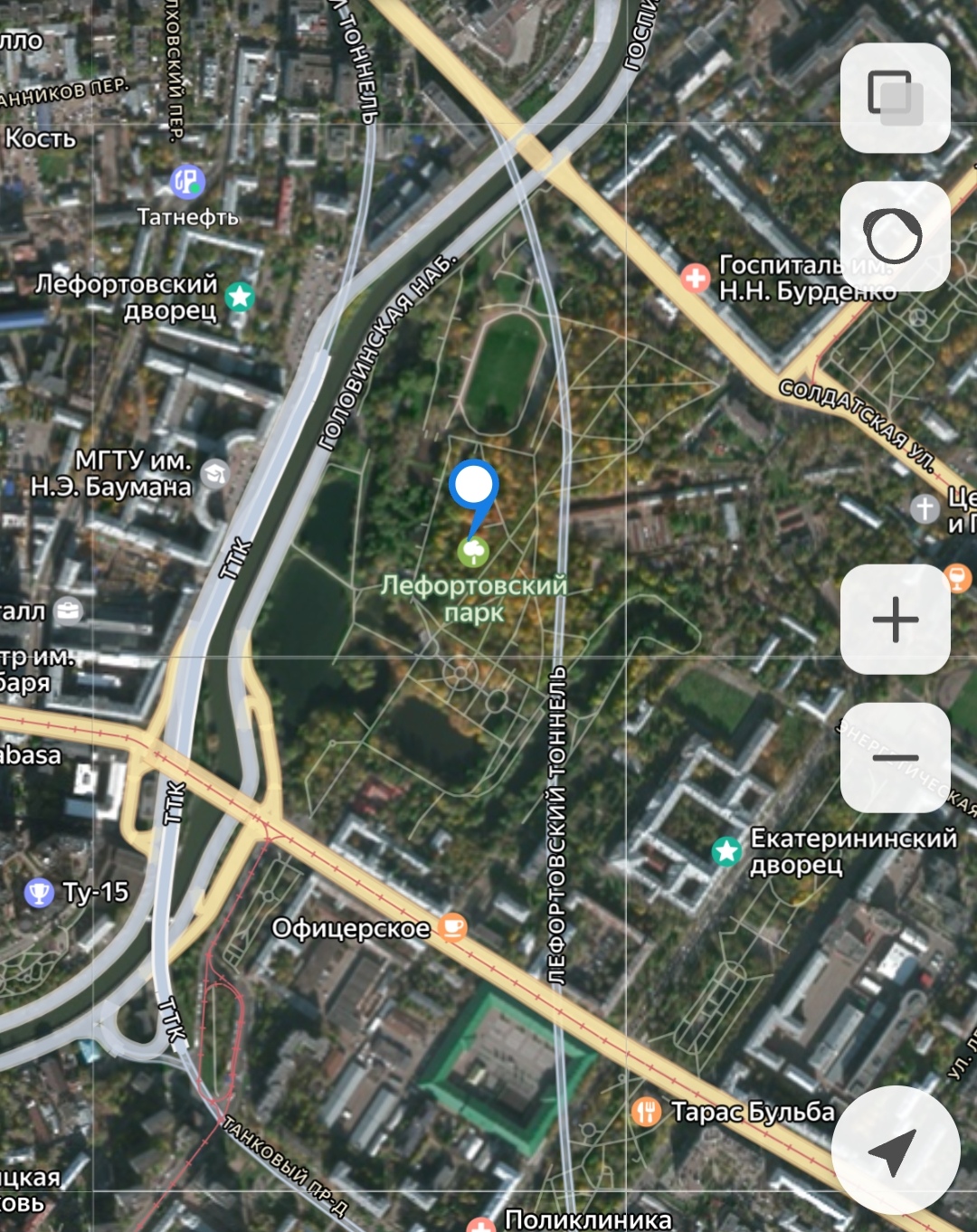977x1232 pixels.
Task: Select the Ту-15 marker
Action: click(x=39, y=893)
